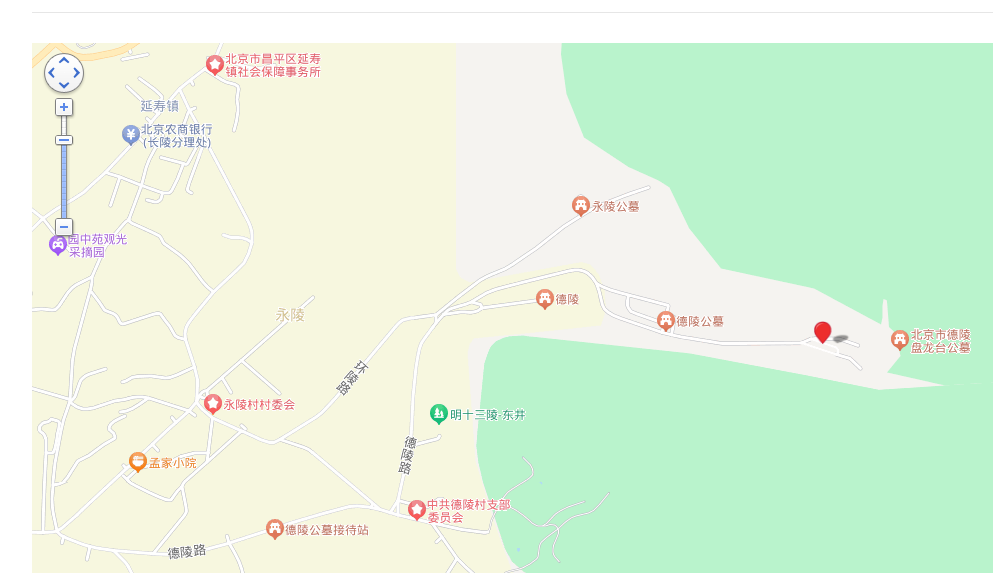Open the 延寿镇社会保障事务所 marker

[x=214, y=64]
